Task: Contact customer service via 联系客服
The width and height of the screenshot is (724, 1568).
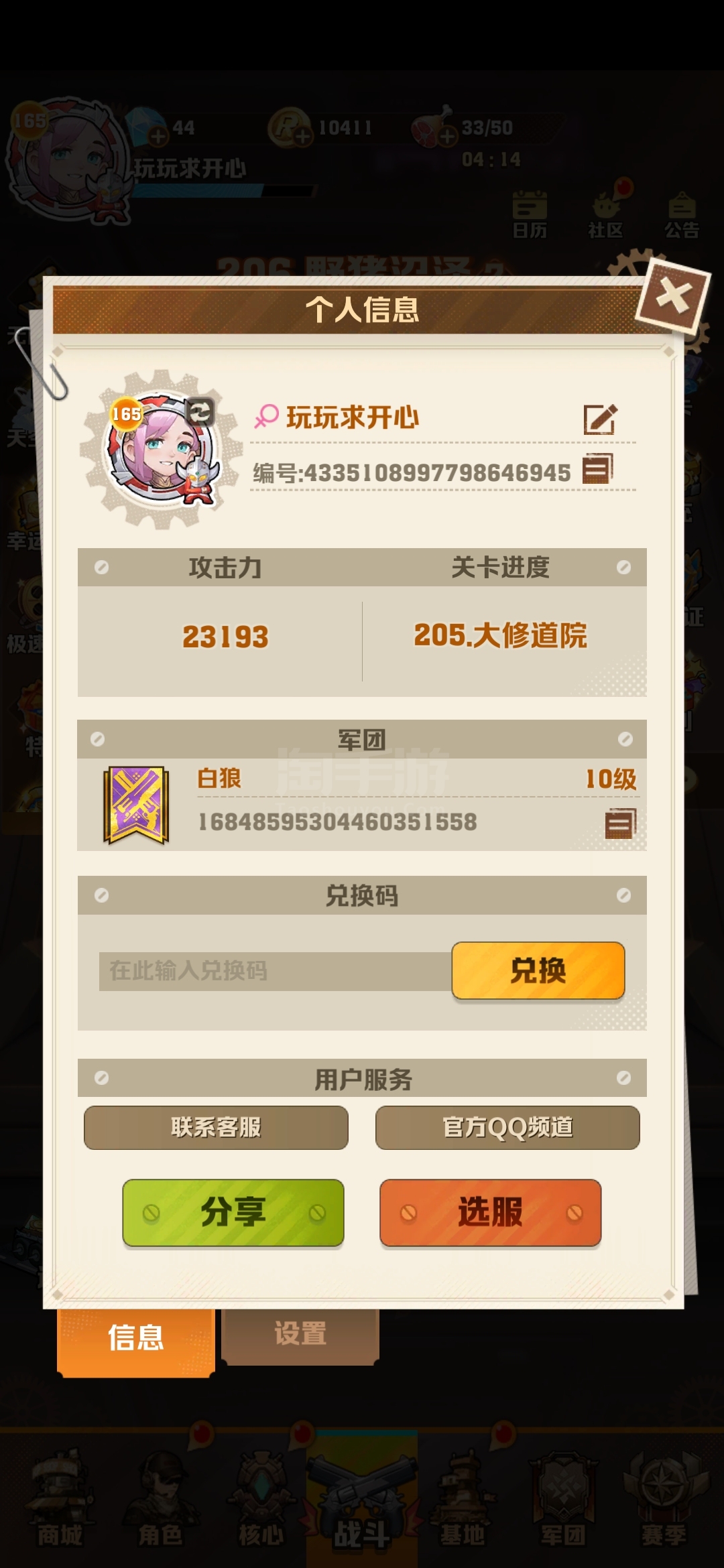Action: (x=216, y=1127)
